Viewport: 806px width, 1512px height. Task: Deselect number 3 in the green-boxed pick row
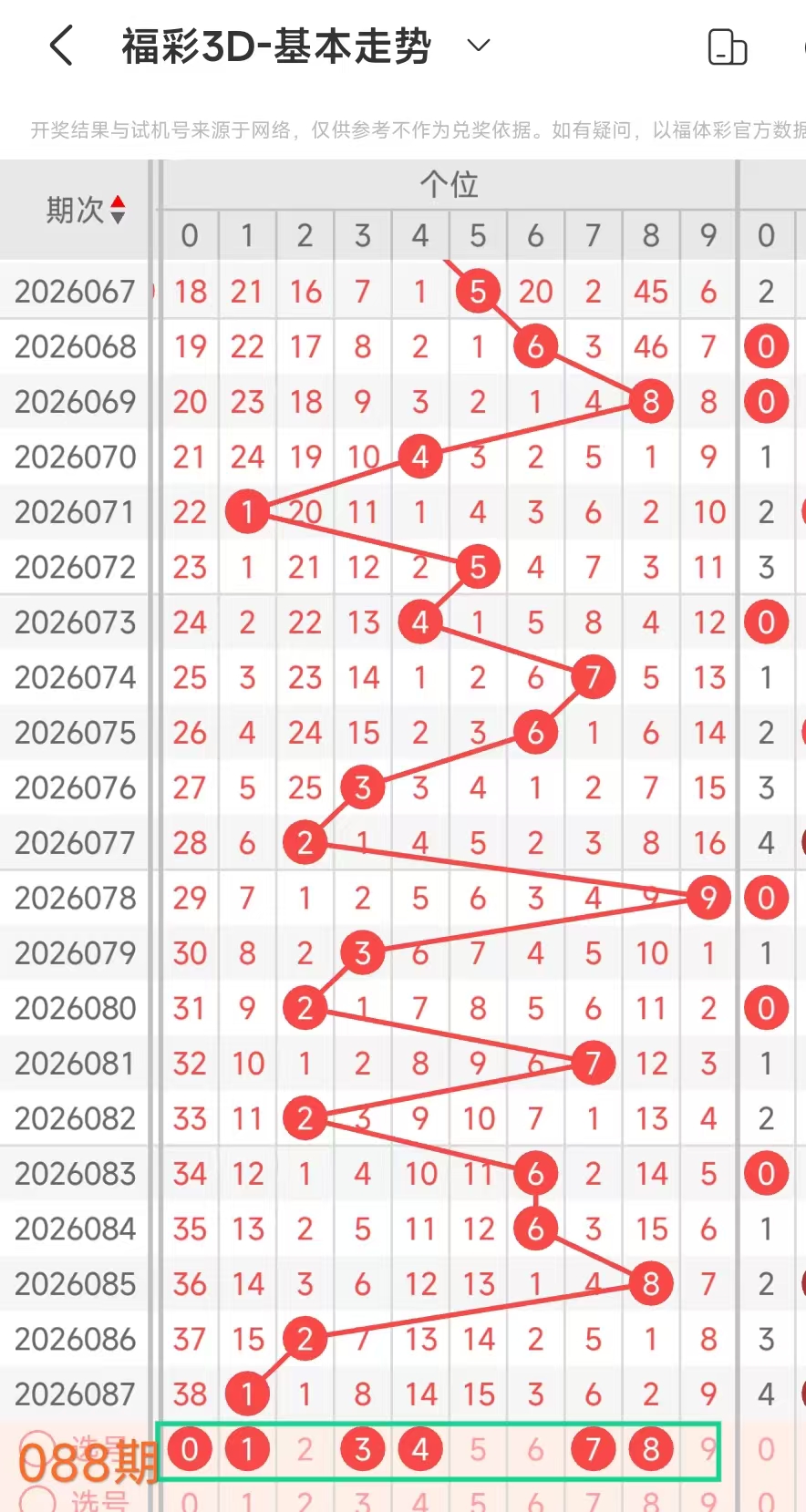(x=363, y=1449)
